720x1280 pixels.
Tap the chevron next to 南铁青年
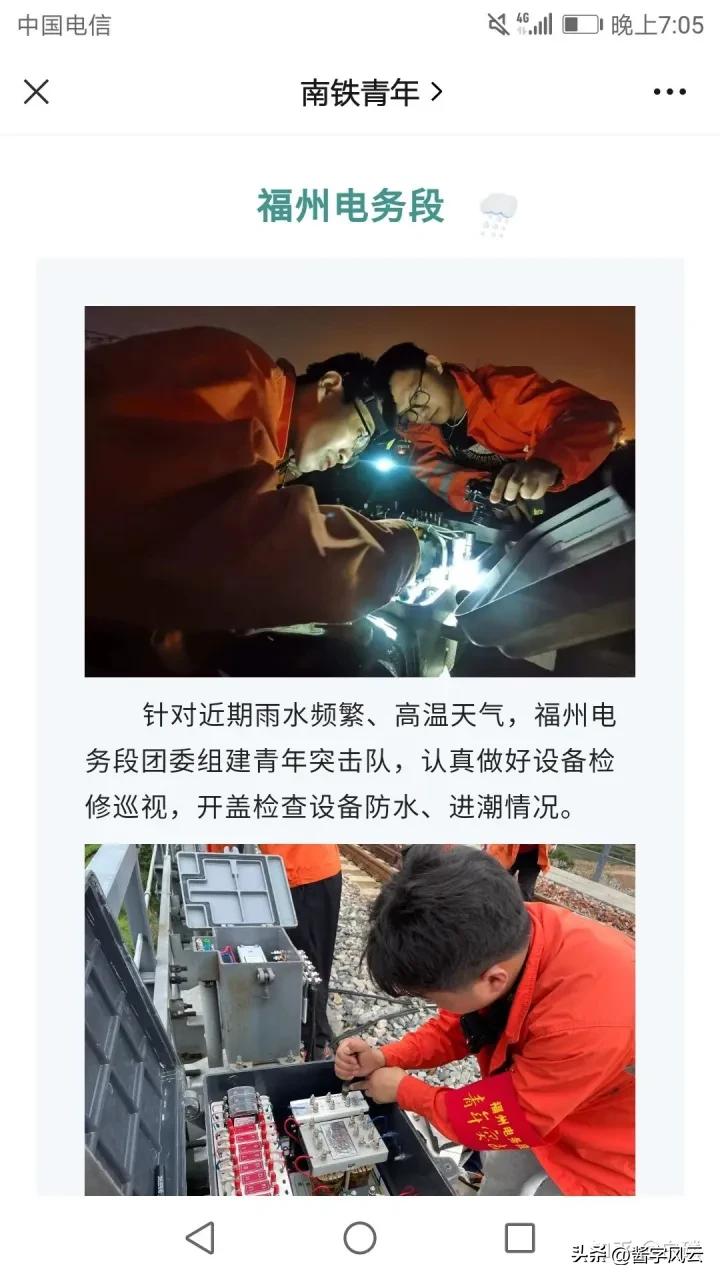click(x=434, y=91)
